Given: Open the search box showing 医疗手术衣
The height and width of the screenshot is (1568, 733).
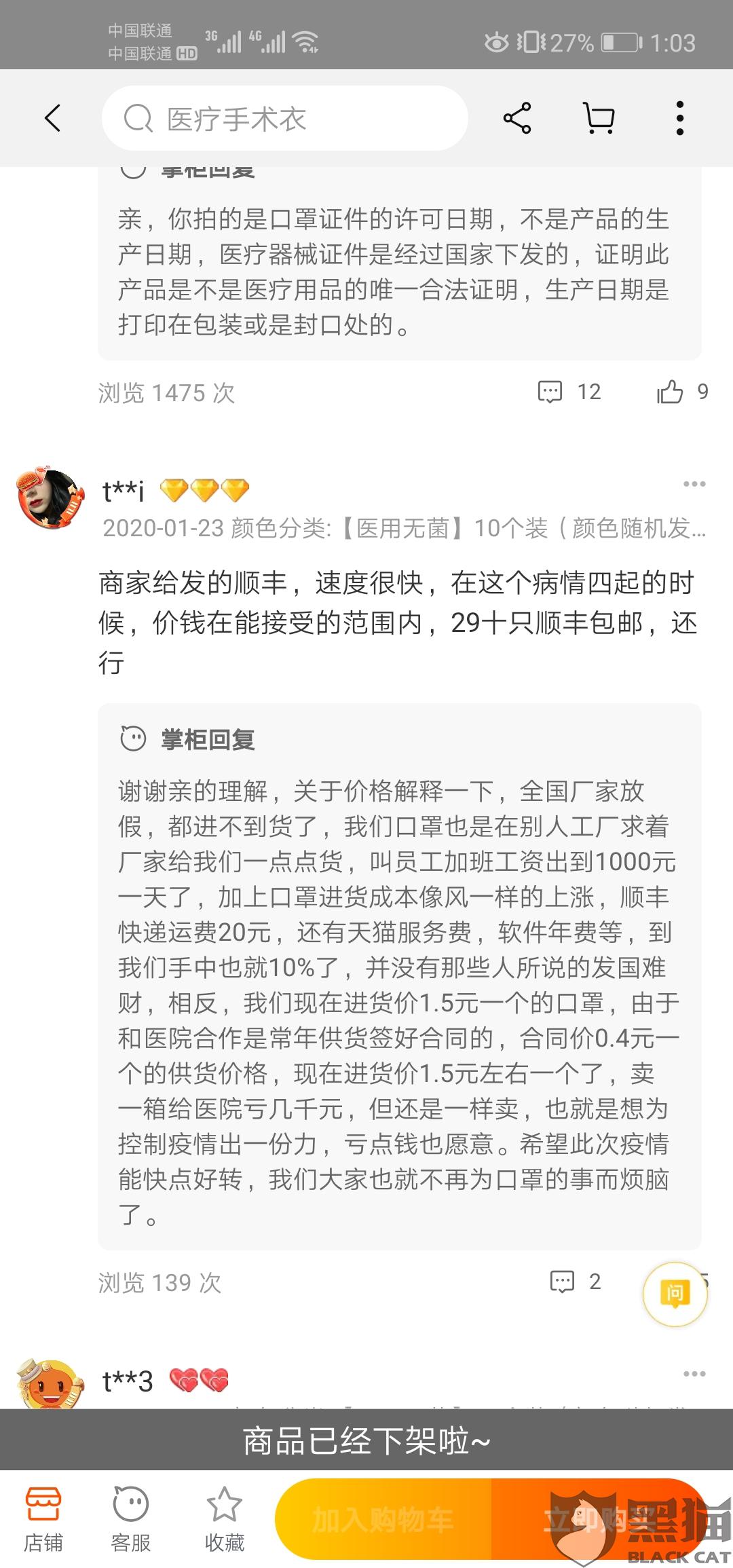Looking at the screenshot, I should coord(285,119).
